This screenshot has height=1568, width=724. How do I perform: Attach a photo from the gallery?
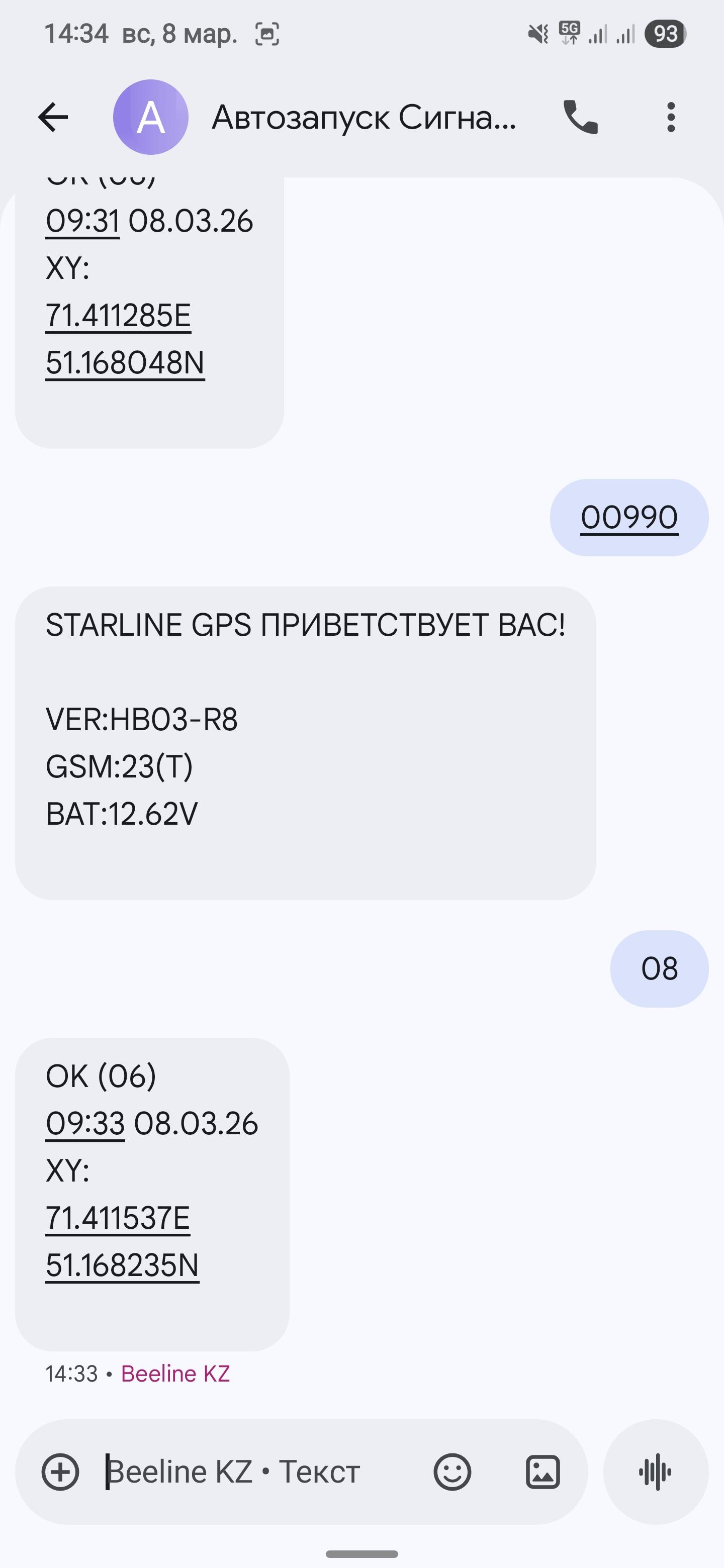[542, 1473]
